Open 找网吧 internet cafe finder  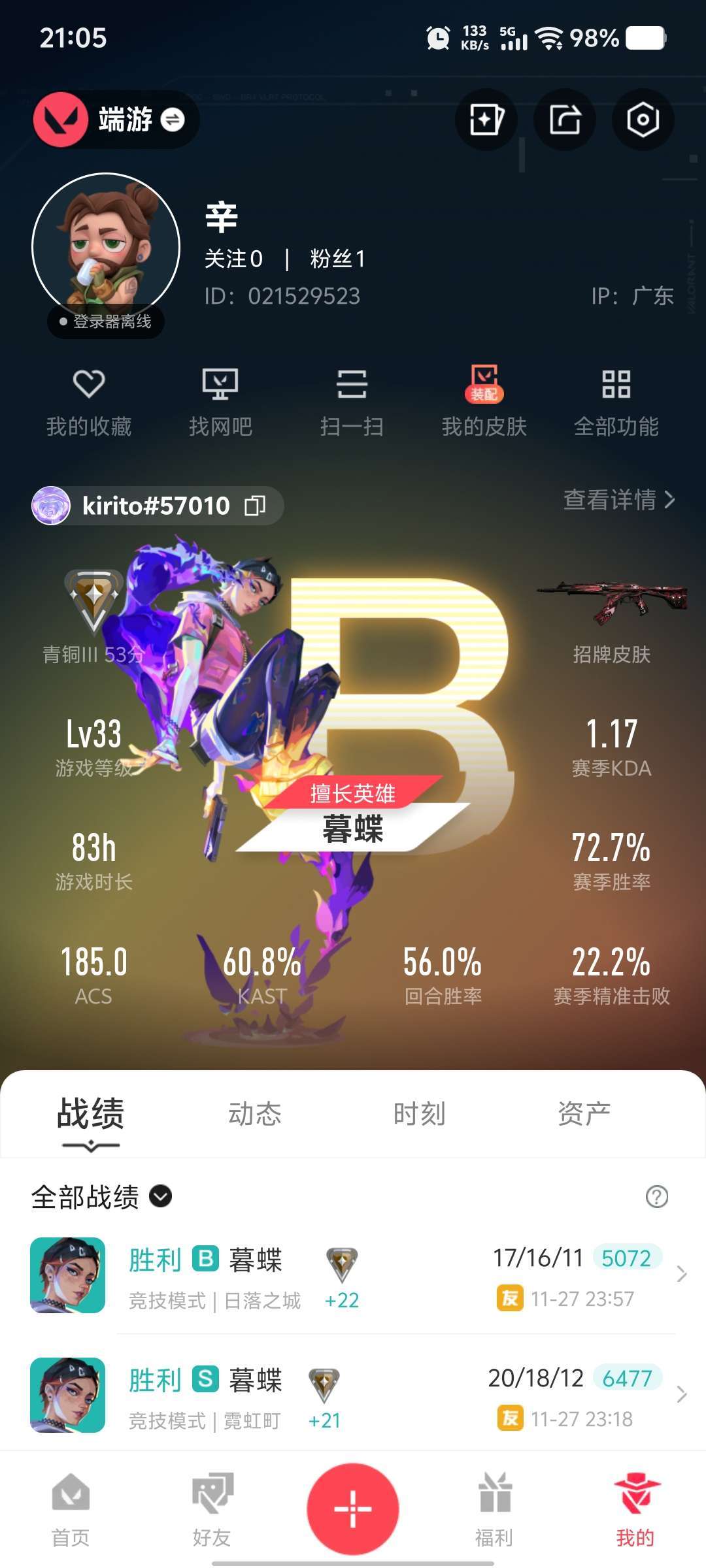pyautogui.click(x=220, y=401)
